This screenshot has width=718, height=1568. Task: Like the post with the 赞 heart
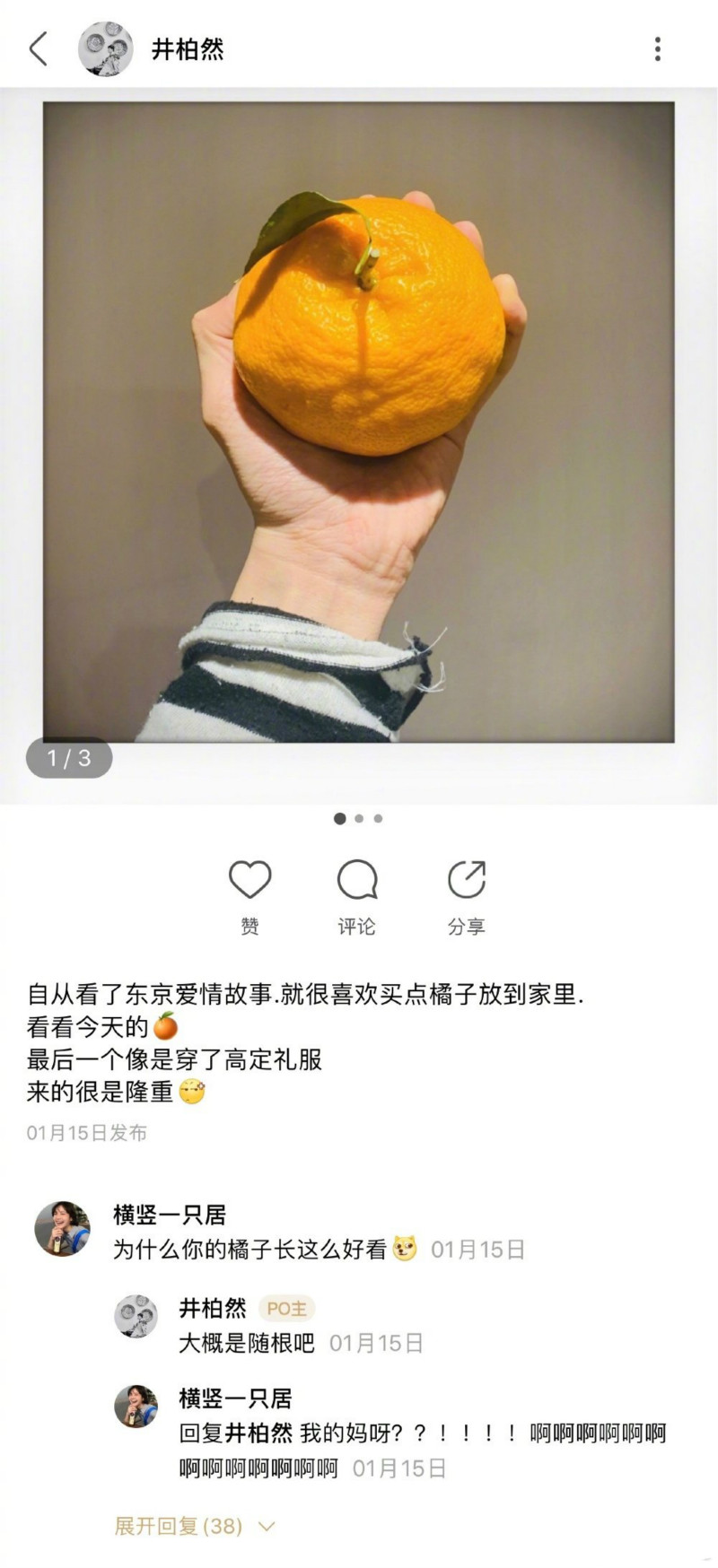250,880
